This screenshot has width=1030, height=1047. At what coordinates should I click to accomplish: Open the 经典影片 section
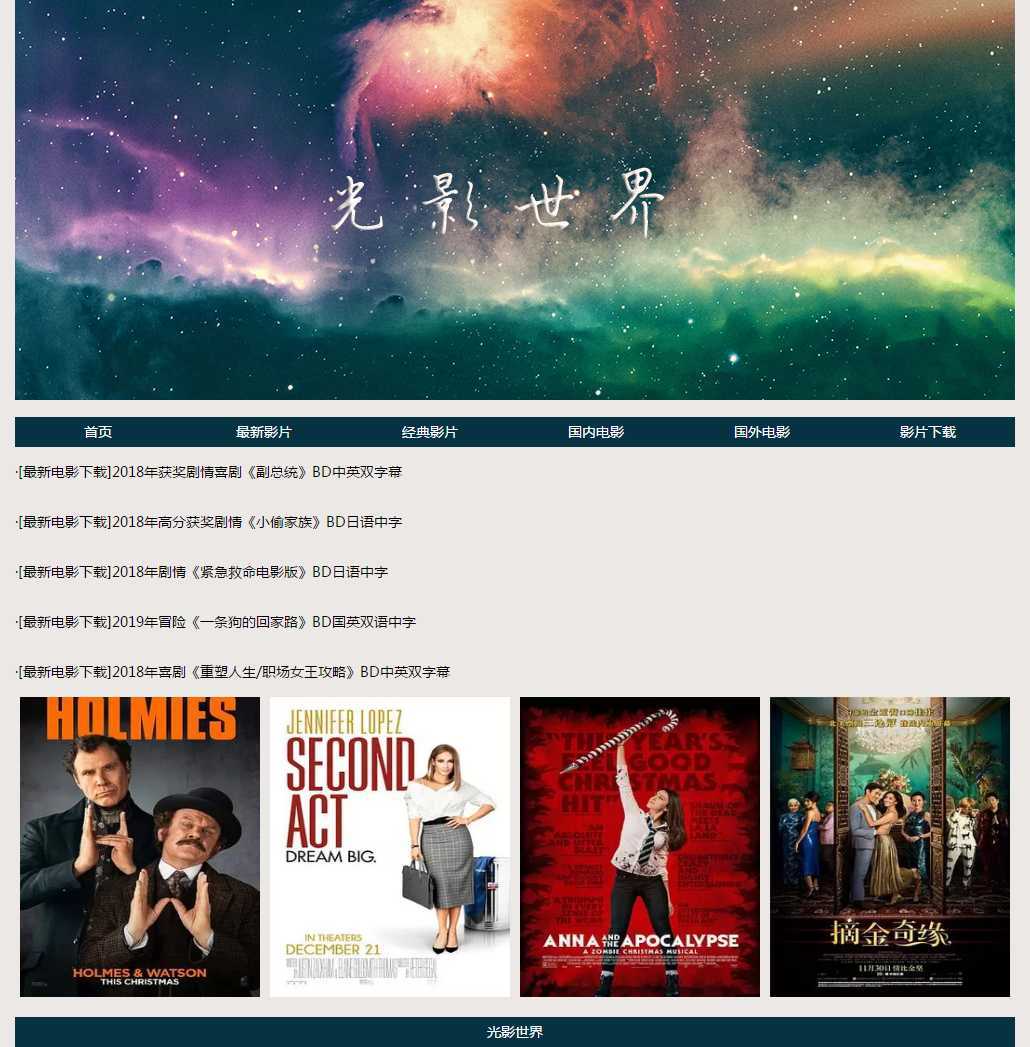430,432
